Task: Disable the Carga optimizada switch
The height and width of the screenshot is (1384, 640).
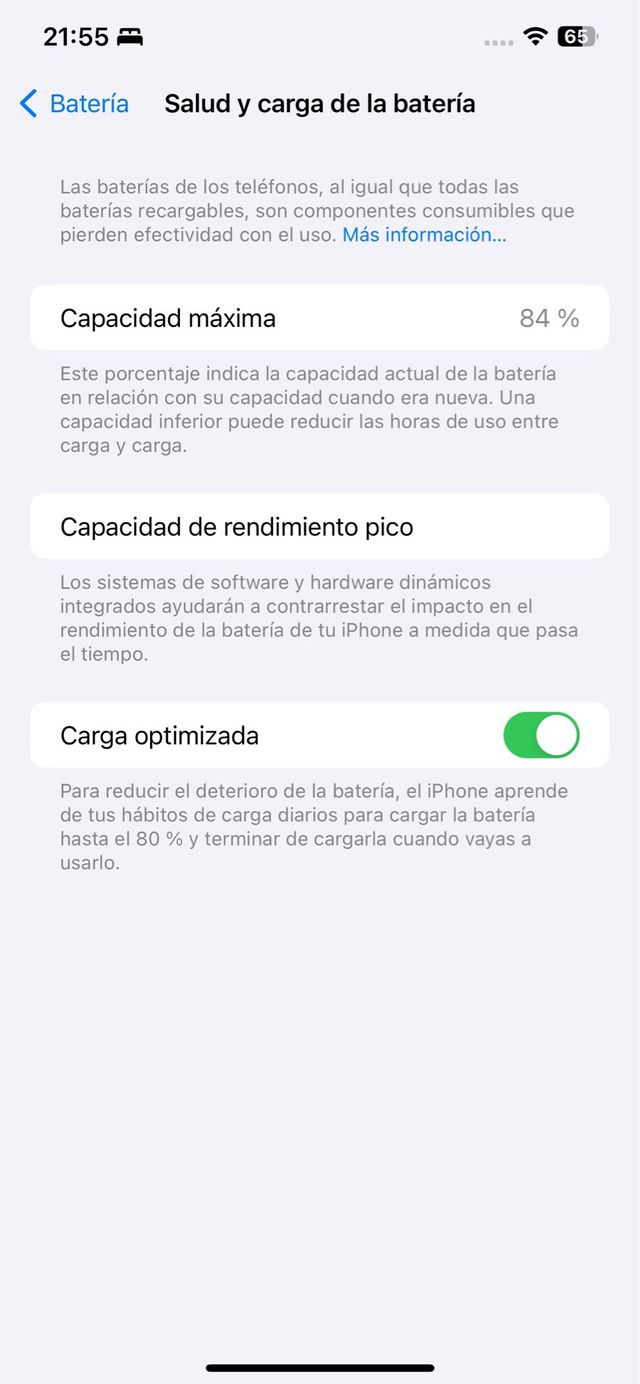Action: click(541, 736)
